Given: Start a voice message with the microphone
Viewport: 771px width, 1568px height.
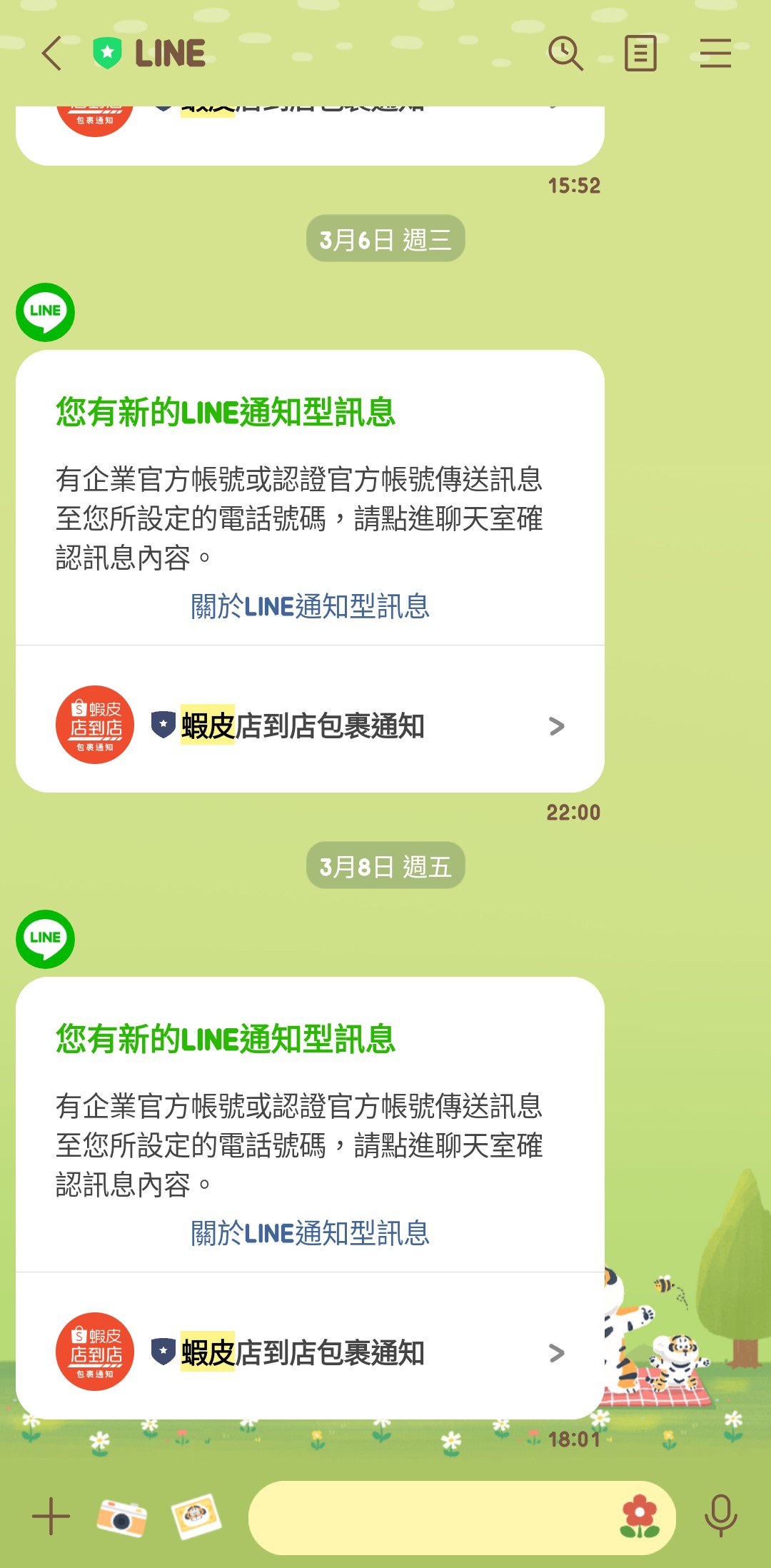Looking at the screenshot, I should click(720, 1515).
